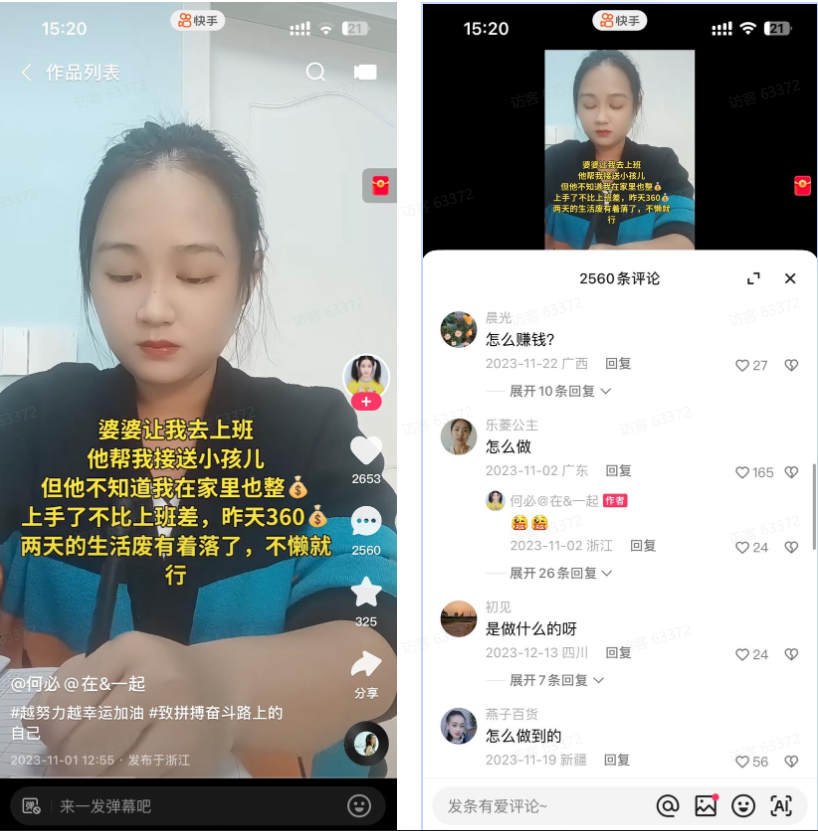
Task: Favorite the video using the star icon
Action: click(x=366, y=593)
